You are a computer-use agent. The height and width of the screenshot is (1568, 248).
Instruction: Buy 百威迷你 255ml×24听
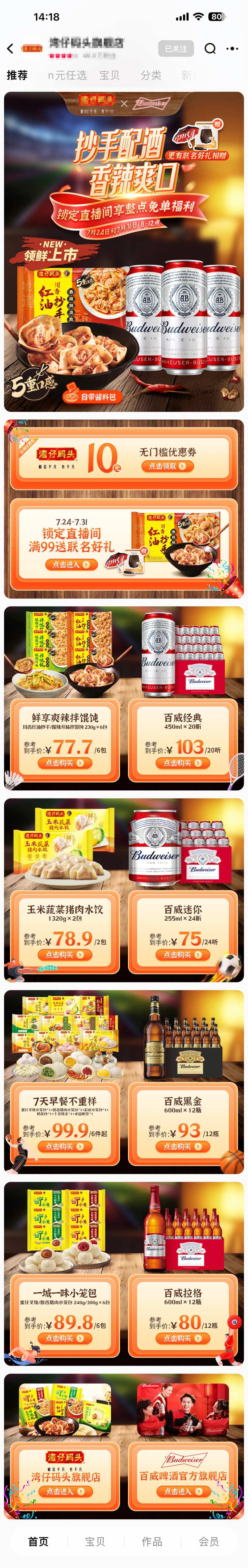point(182,955)
